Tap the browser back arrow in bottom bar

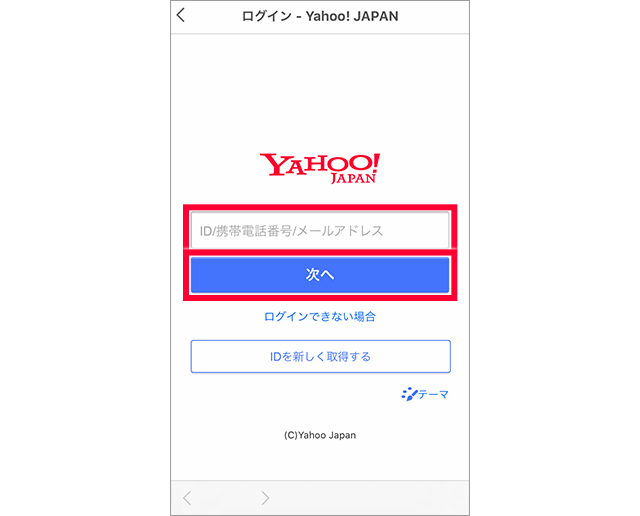coord(187,498)
